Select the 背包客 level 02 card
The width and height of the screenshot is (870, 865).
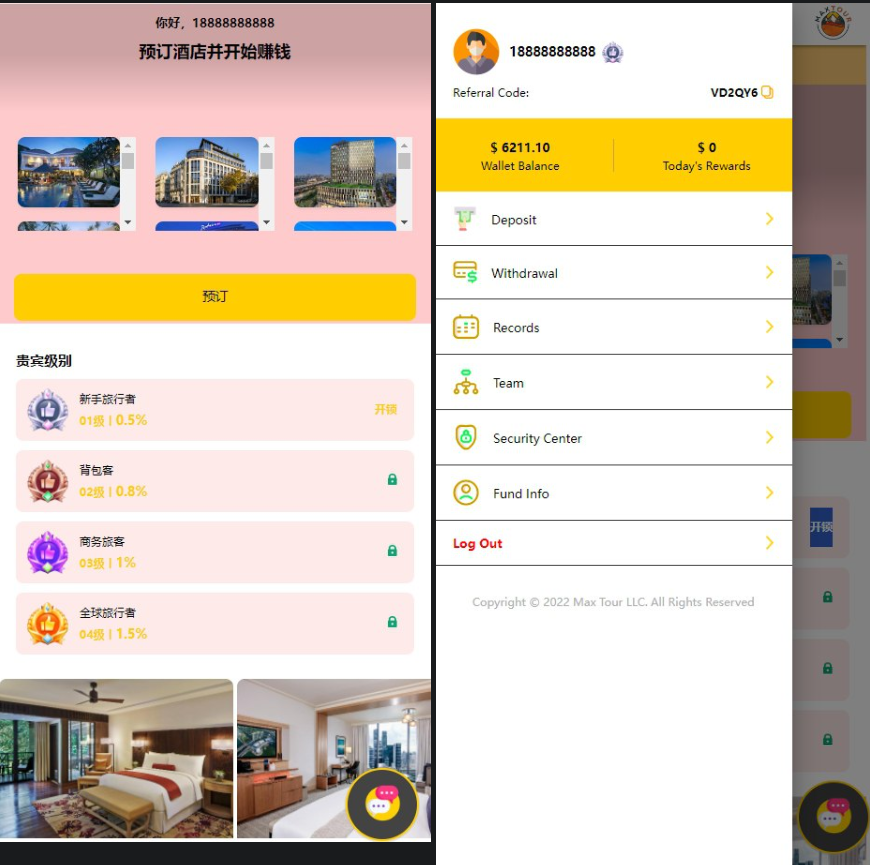click(215, 481)
